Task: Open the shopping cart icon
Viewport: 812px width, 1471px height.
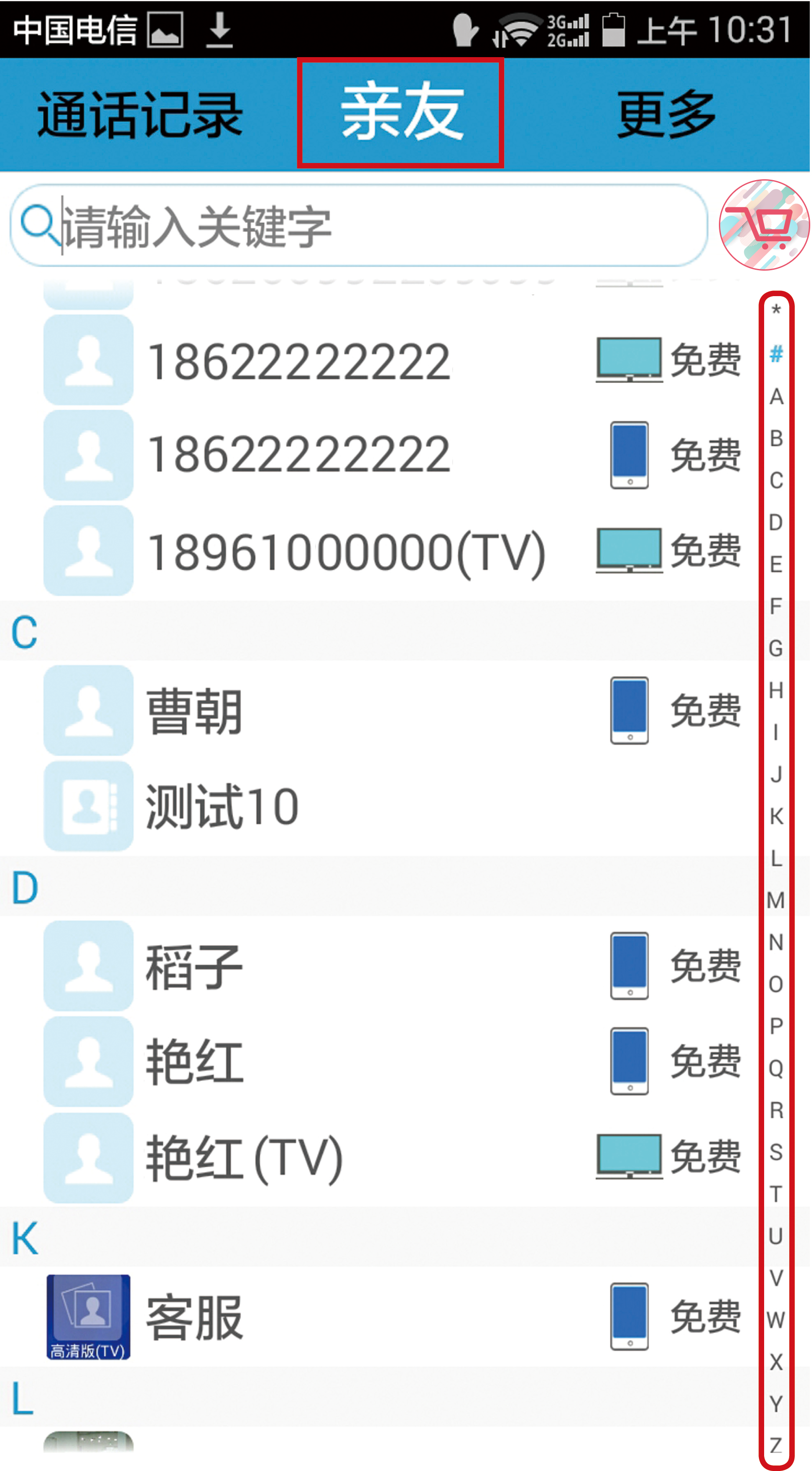Action: (764, 225)
